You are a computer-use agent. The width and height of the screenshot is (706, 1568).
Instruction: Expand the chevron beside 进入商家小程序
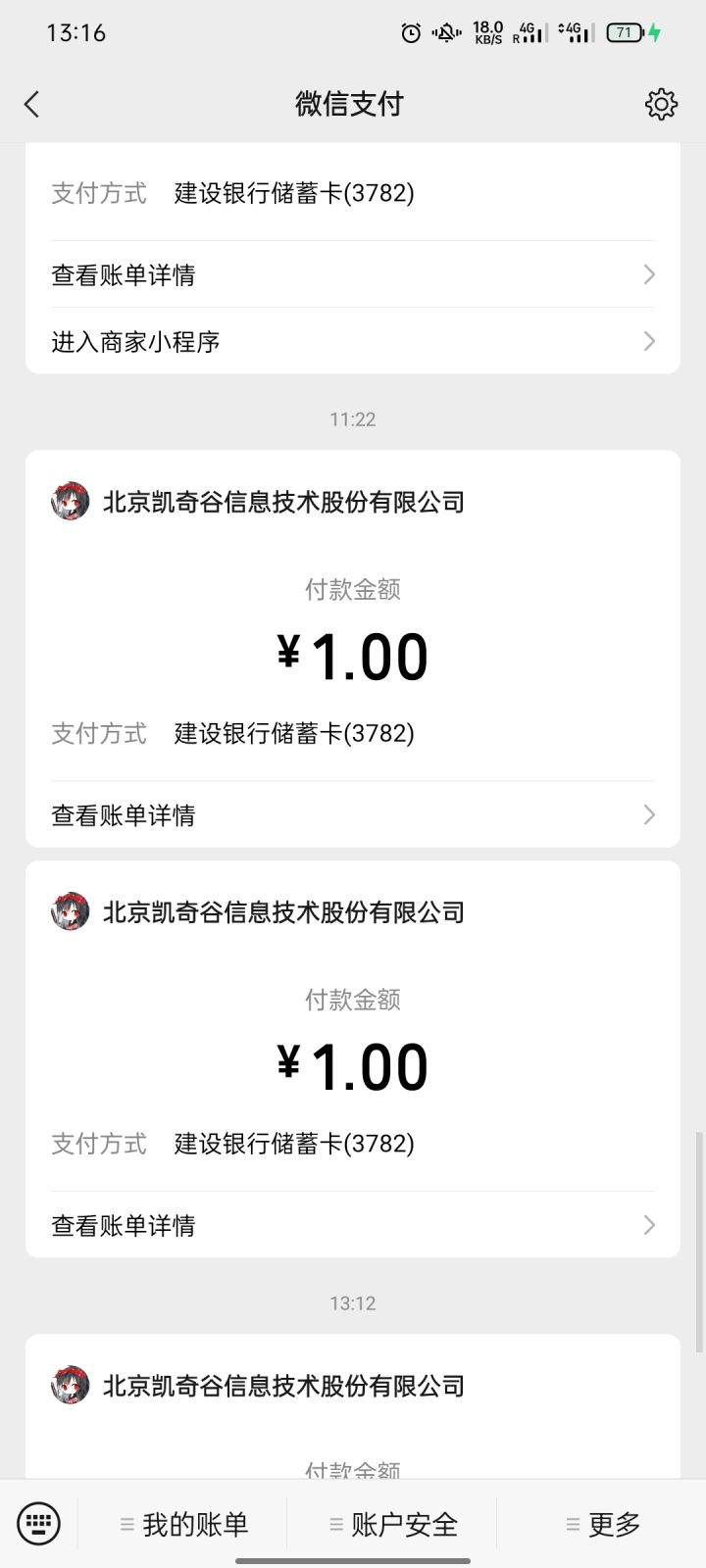[x=647, y=341]
